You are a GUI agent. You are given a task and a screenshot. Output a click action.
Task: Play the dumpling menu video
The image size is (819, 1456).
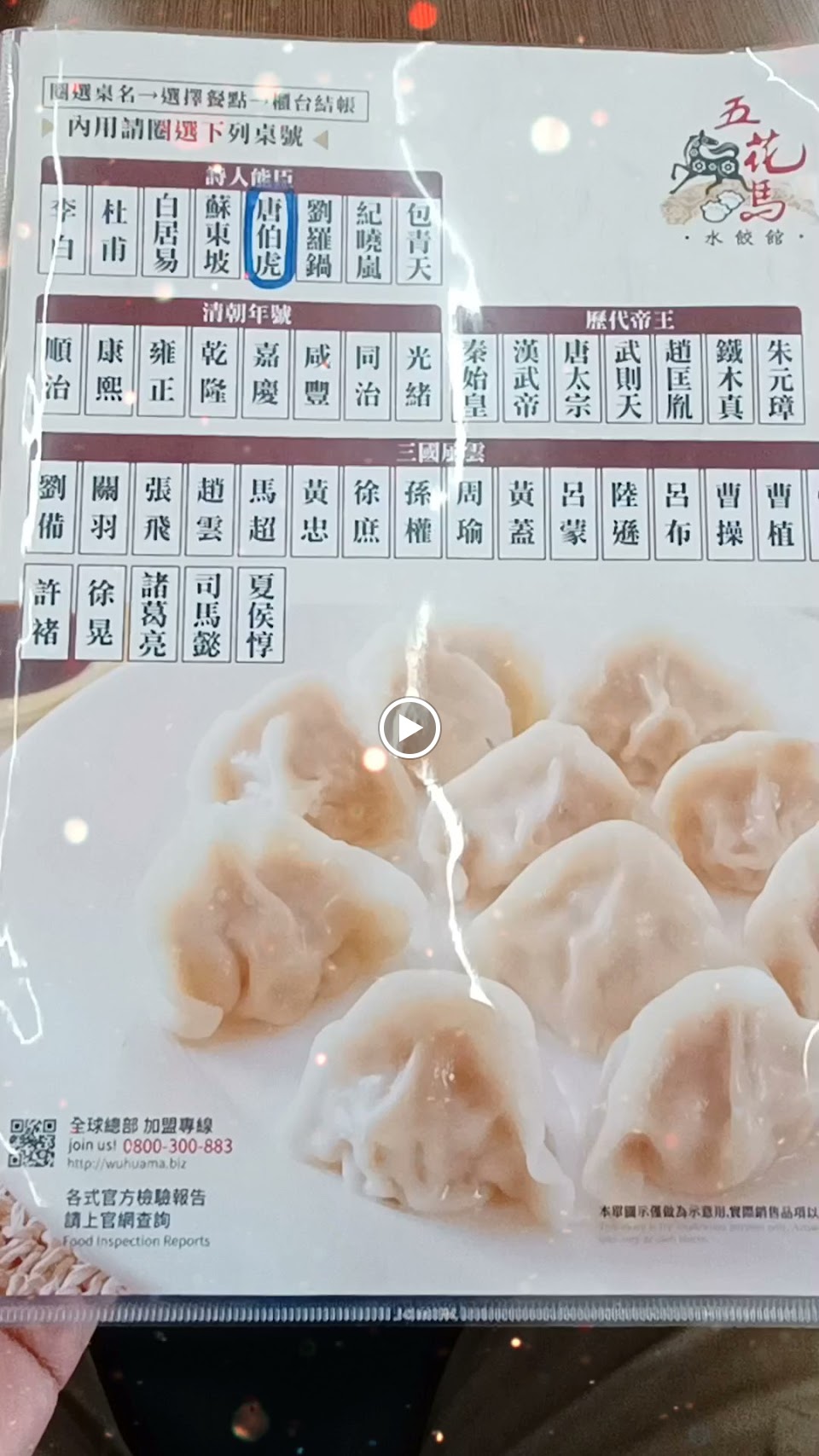click(x=409, y=728)
